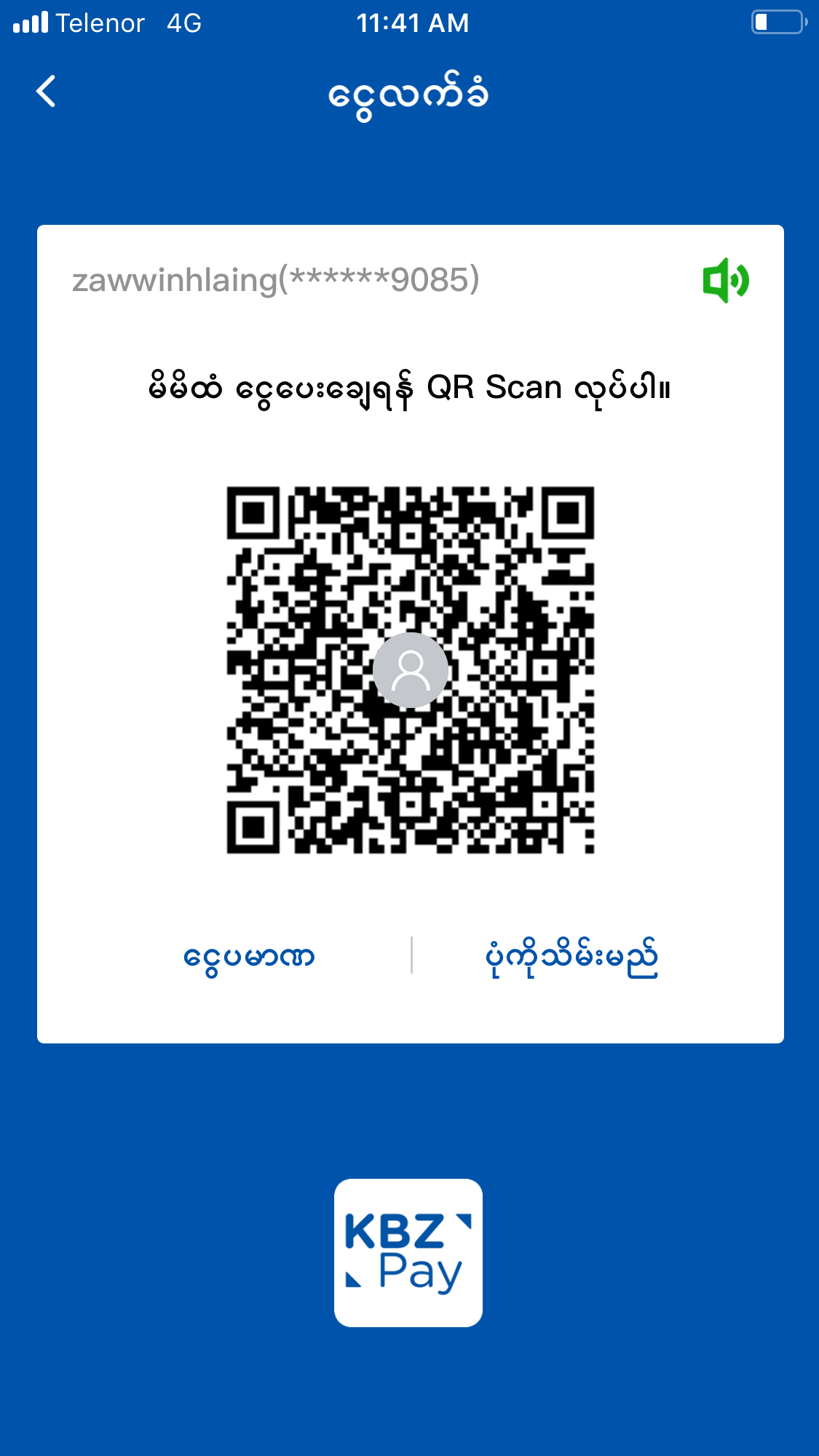Tap ပုံကိုသိမ်းမည် to save the image
The image size is (819, 1456).
[x=571, y=957]
